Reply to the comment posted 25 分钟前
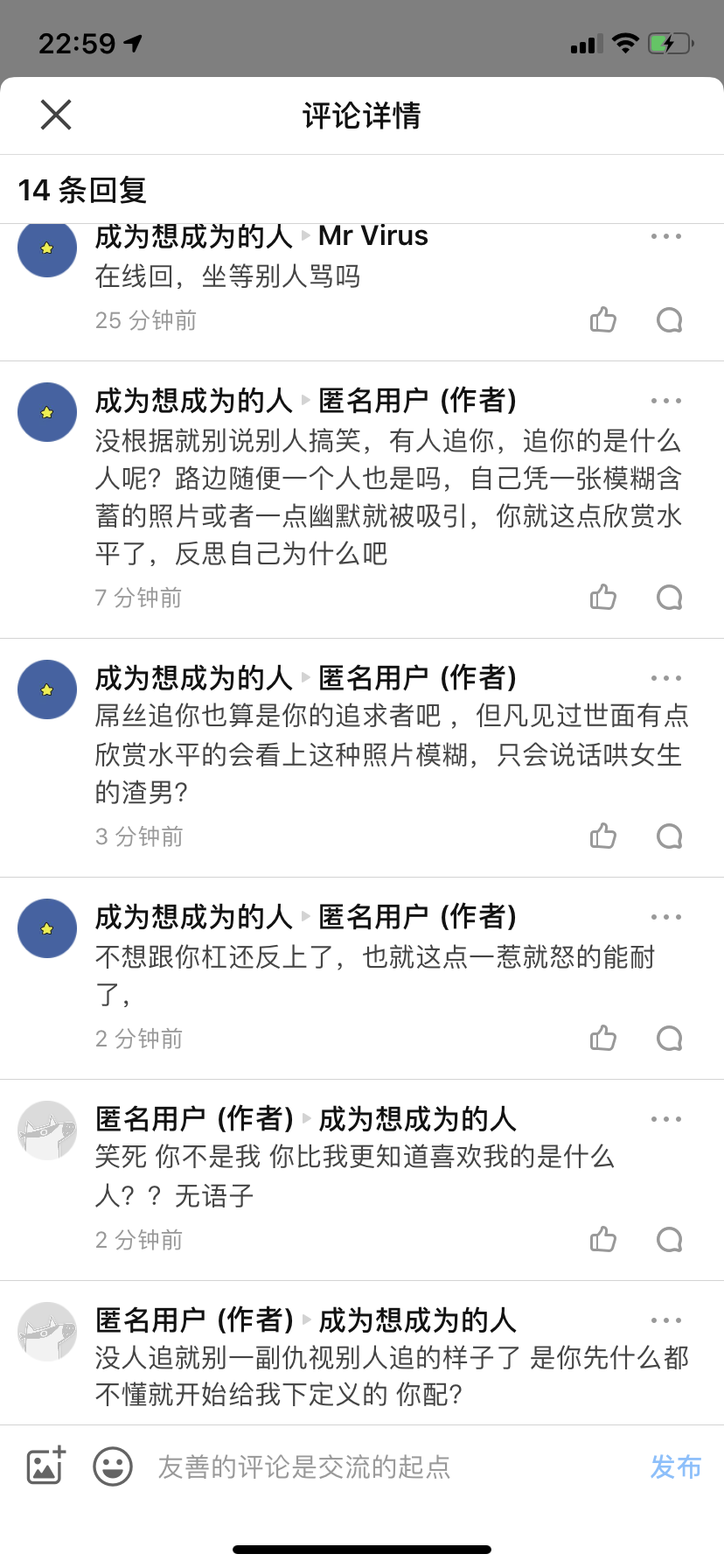Image resolution: width=724 pixels, height=1568 pixels. 669,320
